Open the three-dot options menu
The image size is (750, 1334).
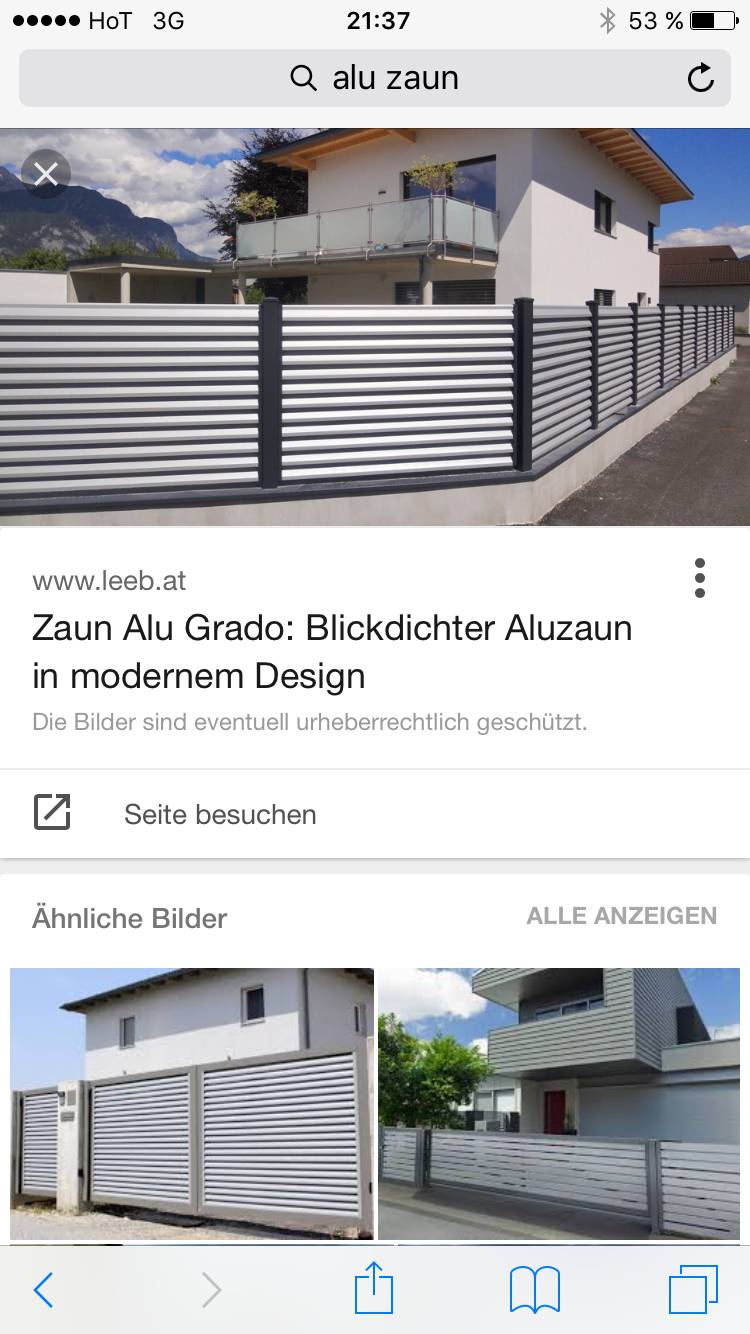699,579
